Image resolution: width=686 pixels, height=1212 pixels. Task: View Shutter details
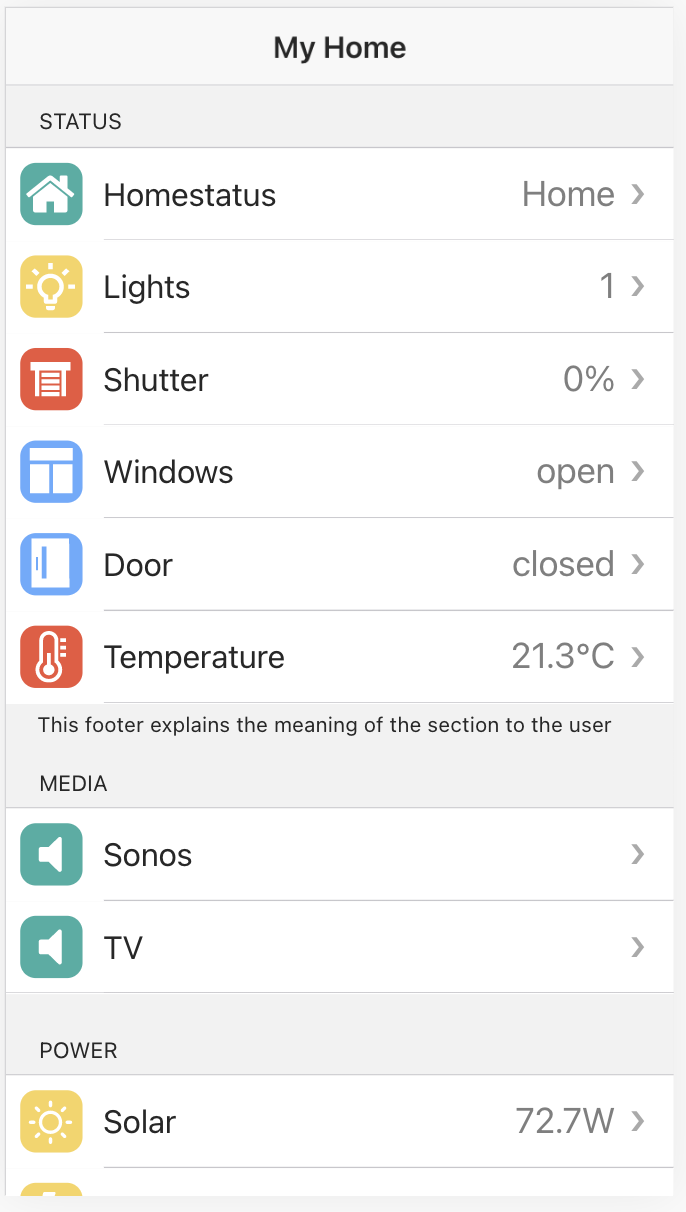340,380
